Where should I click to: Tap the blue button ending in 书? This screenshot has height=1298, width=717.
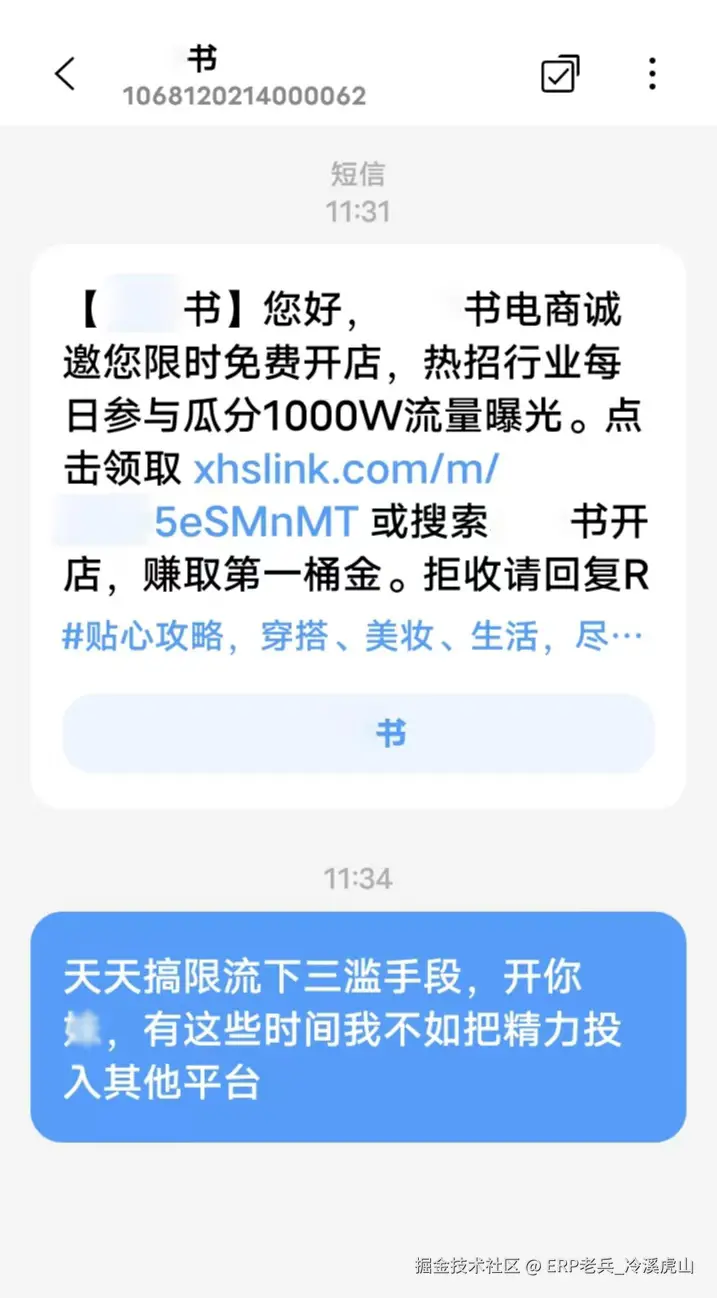click(x=358, y=734)
